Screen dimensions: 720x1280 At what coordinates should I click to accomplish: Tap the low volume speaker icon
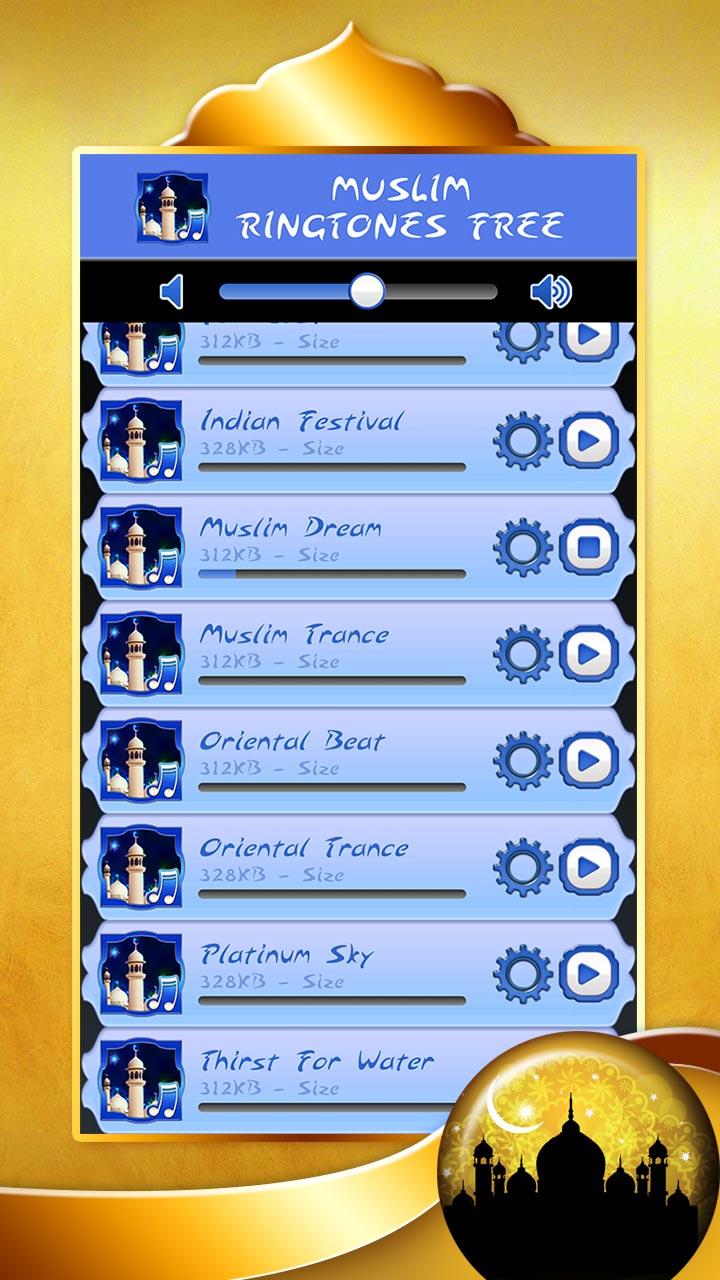coord(172,292)
